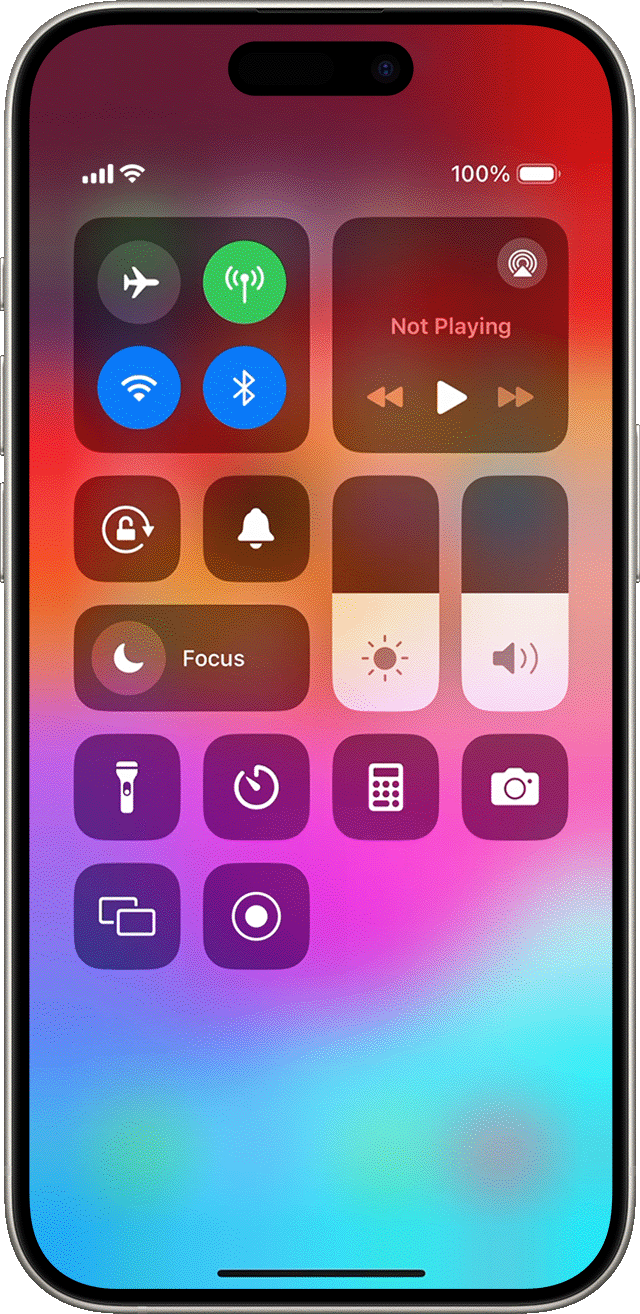Play the media
This screenshot has height=1314, width=640.
point(451,398)
